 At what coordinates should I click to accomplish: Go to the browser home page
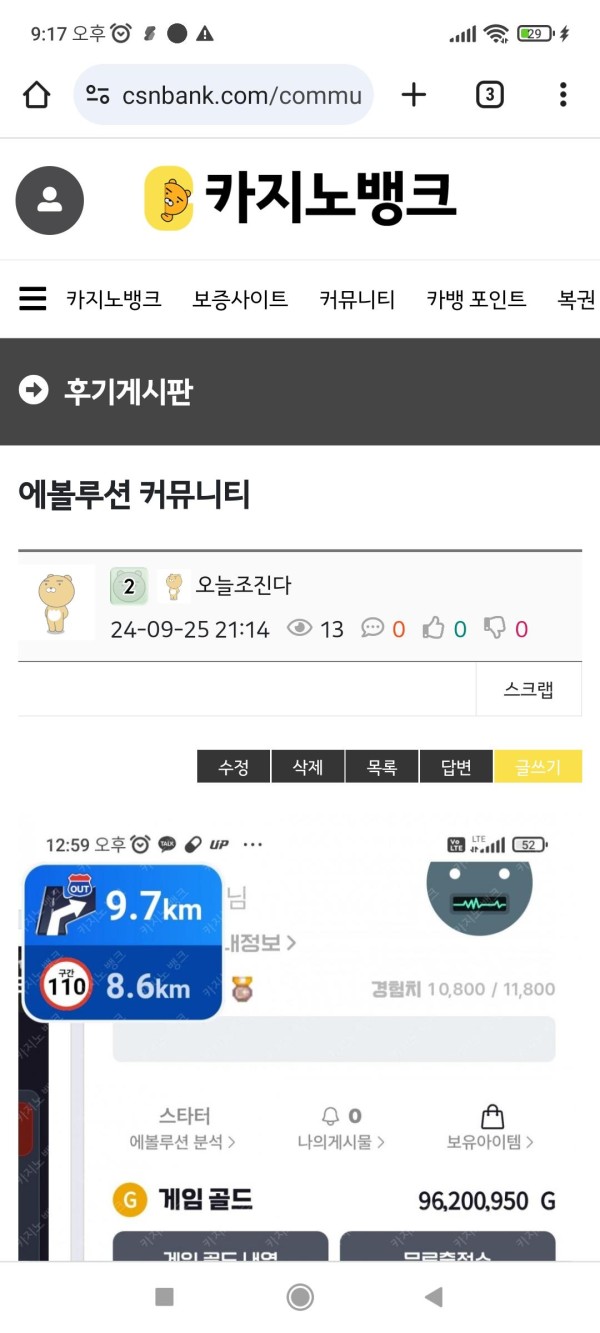36,95
